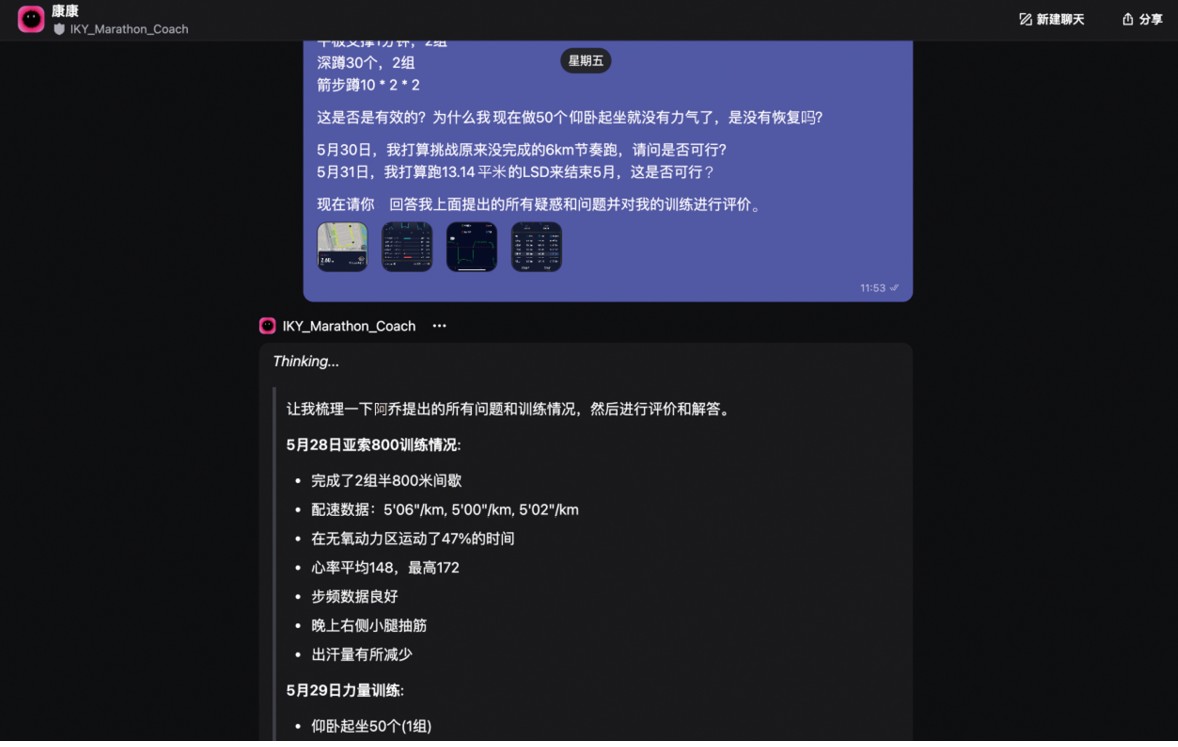Image resolution: width=1178 pixels, height=747 pixels.
Task: Open the map screenshot attachment thumbnail
Action: tap(342, 247)
